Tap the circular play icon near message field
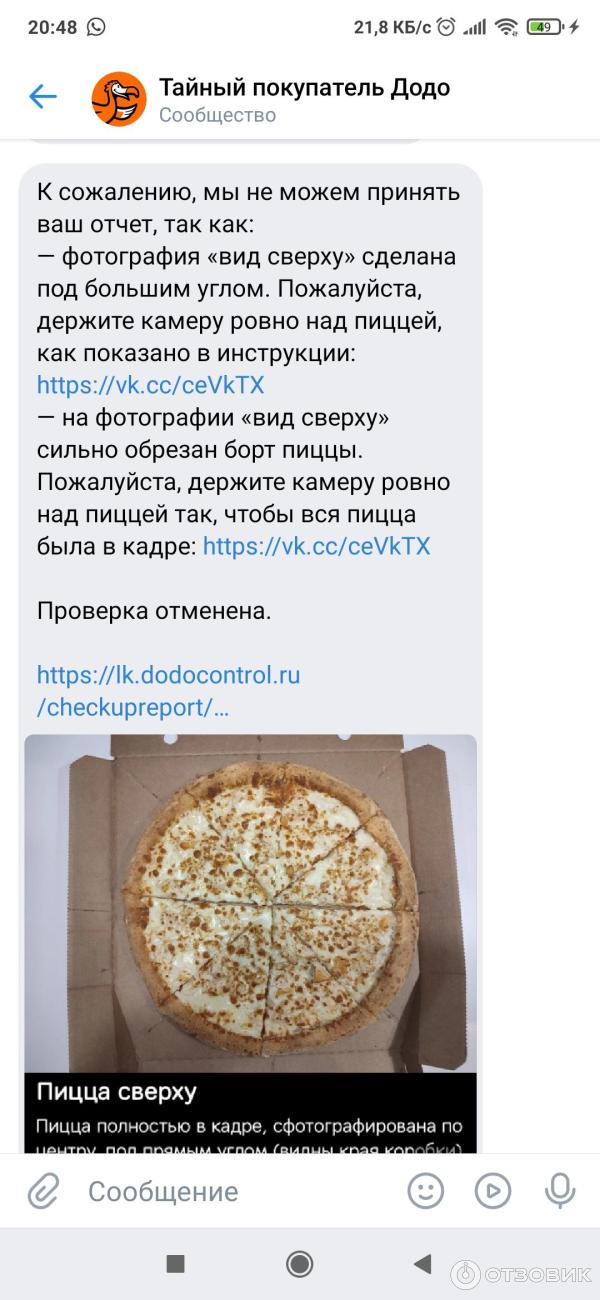This screenshot has height=1300, width=600. [492, 1191]
